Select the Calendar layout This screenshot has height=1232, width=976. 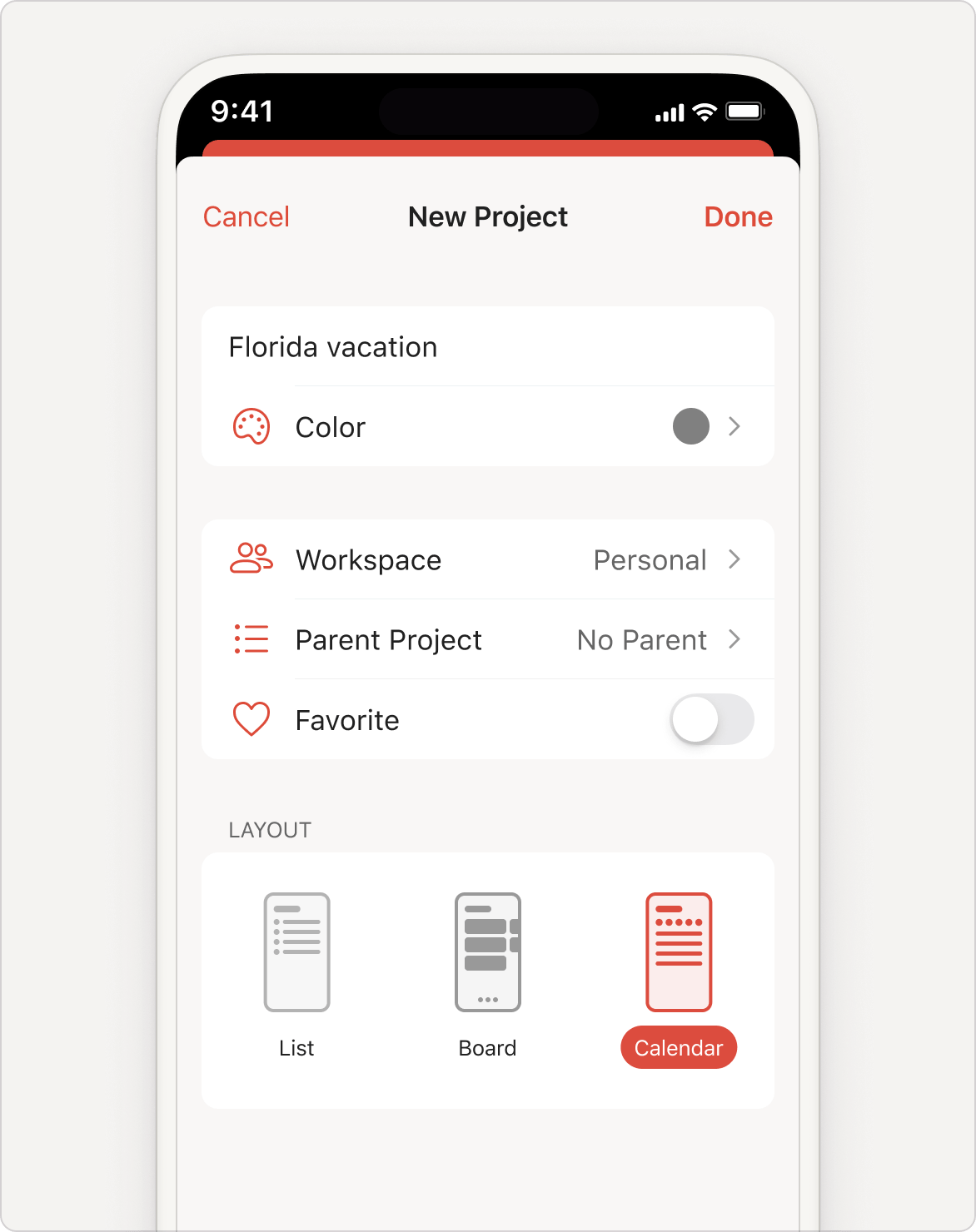(x=679, y=971)
